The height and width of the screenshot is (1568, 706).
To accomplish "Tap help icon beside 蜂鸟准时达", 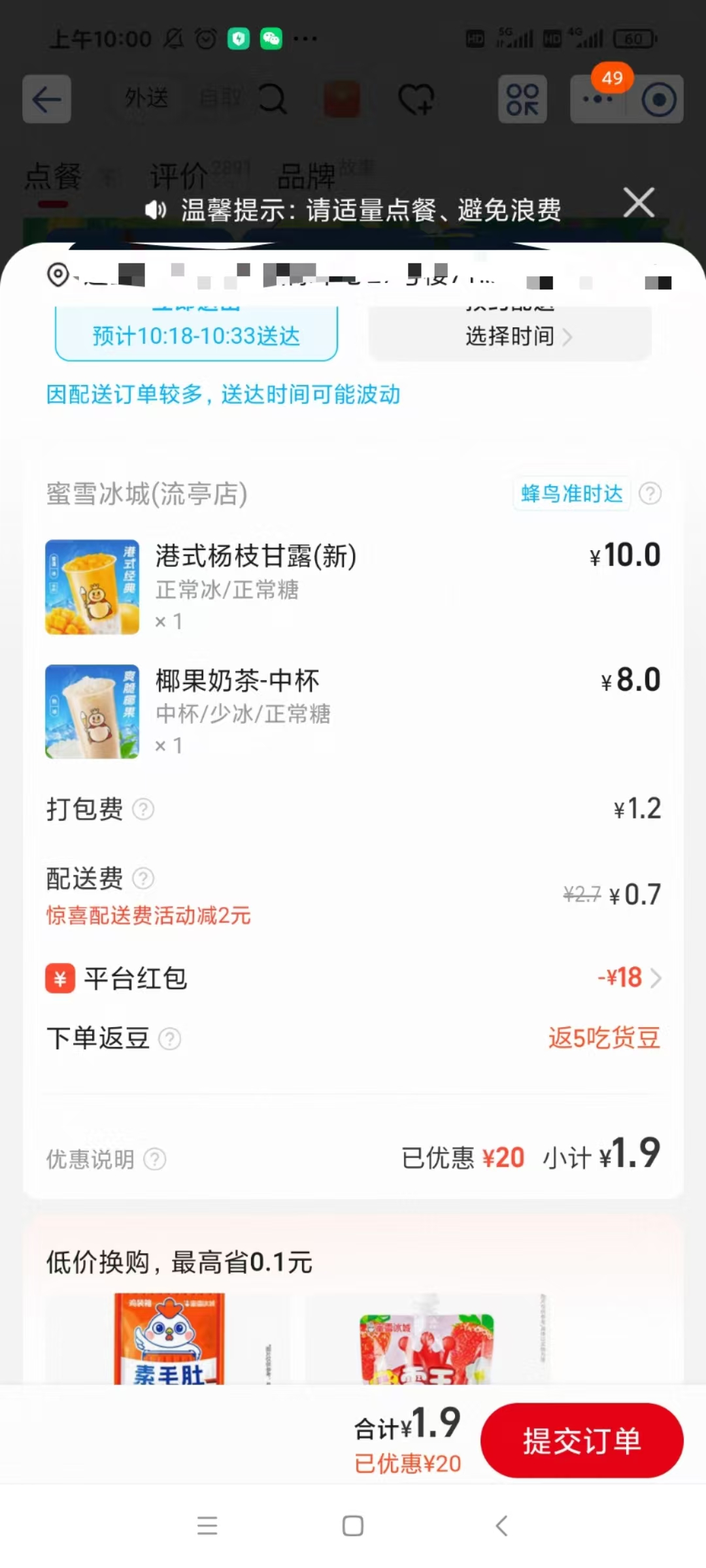I will pos(650,493).
